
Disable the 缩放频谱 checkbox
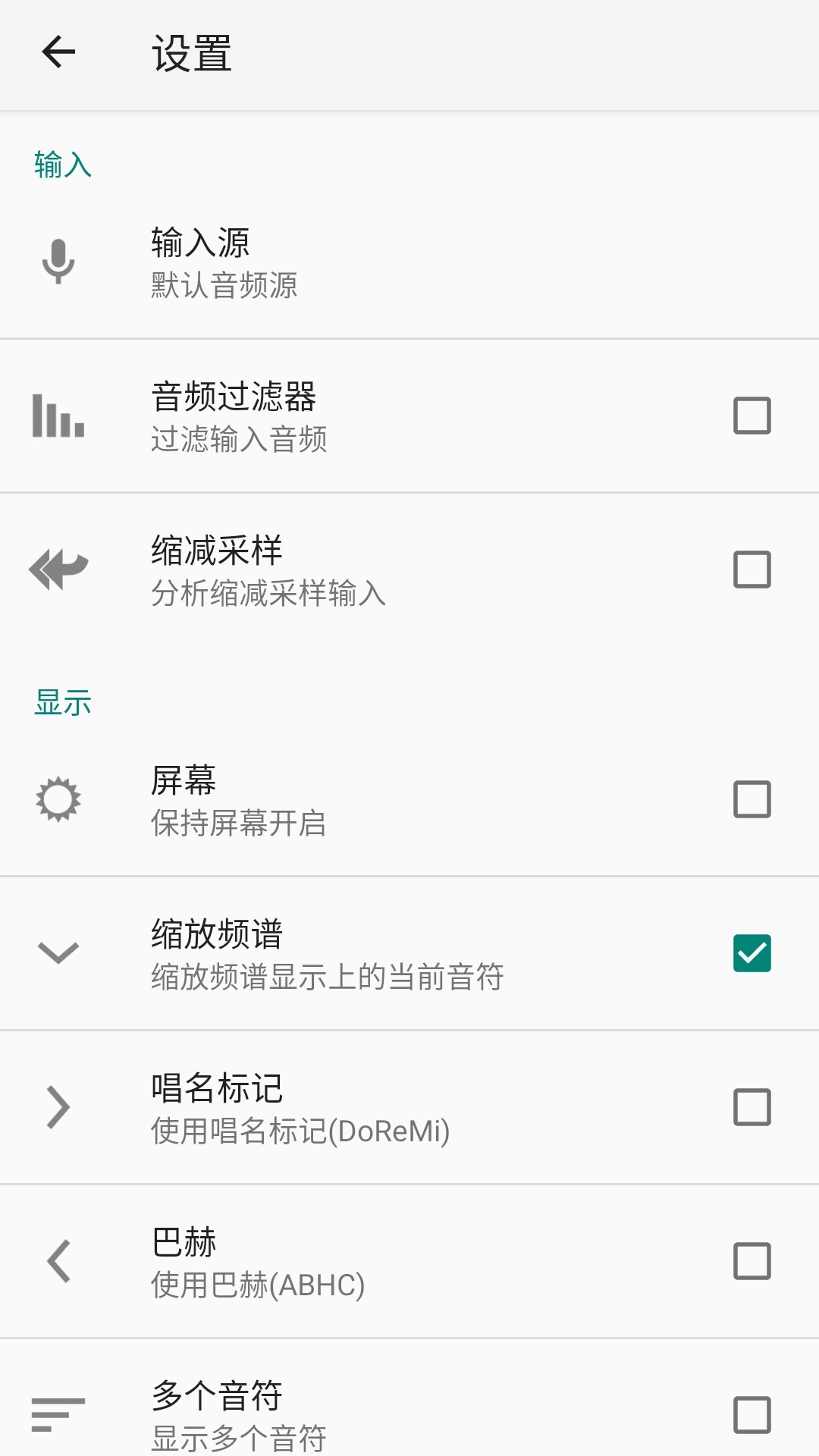click(x=752, y=954)
